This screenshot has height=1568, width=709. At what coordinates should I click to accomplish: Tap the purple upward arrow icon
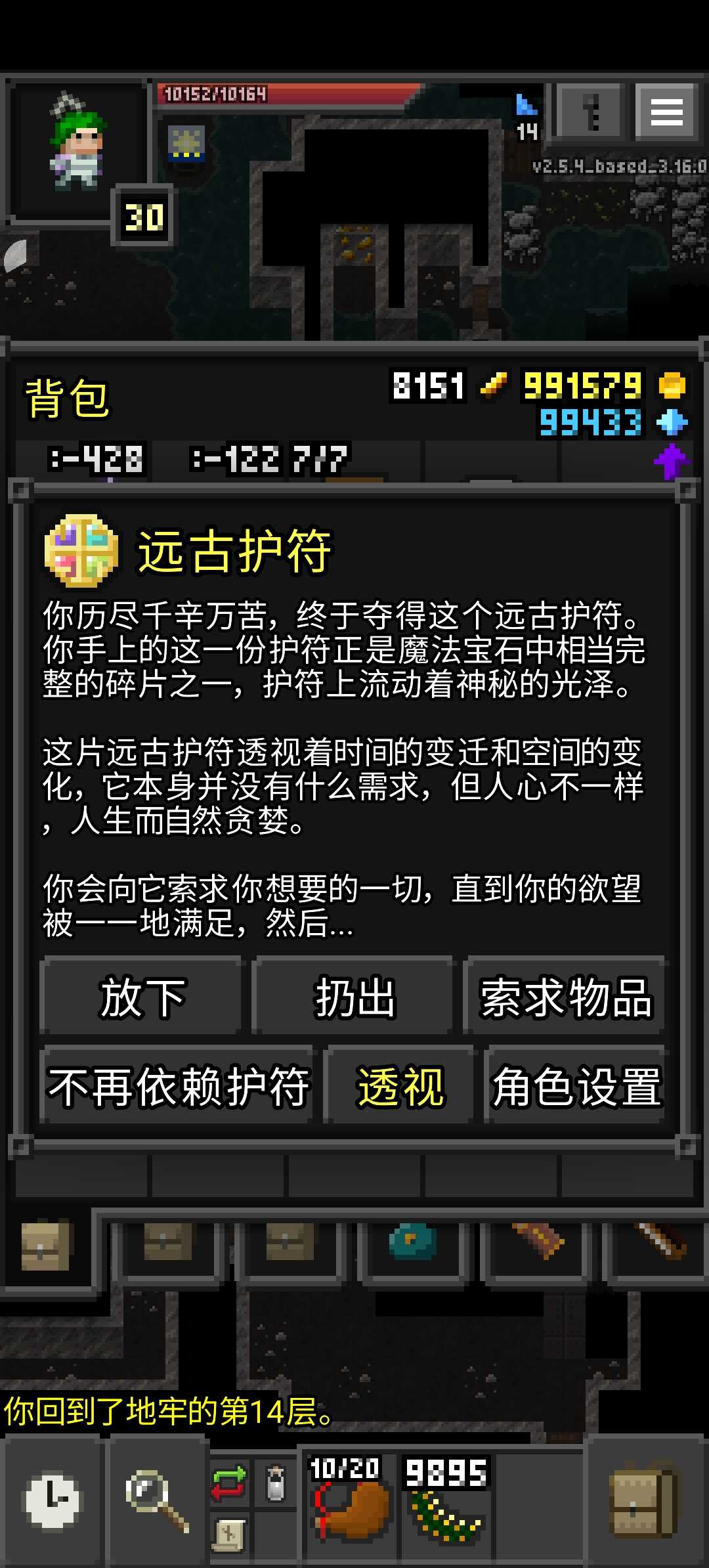671,460
